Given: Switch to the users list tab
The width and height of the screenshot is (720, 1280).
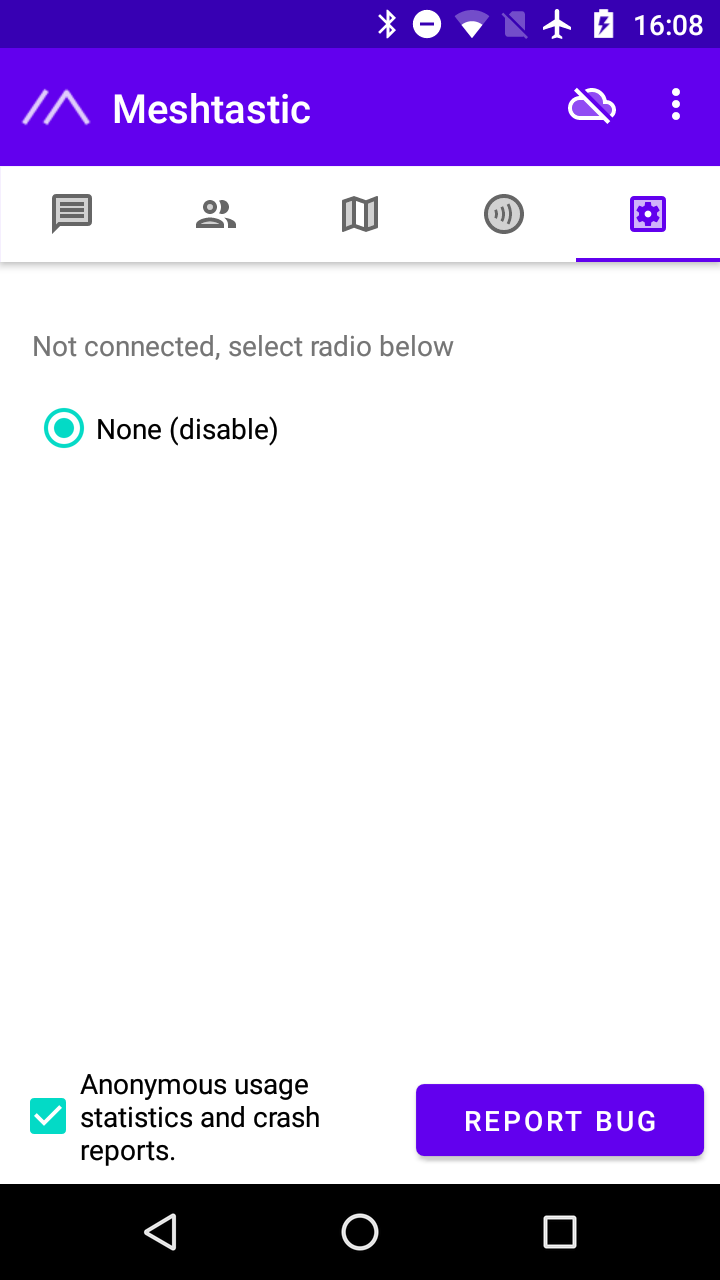Looking at the screenshot, I should tap(216, 214).
